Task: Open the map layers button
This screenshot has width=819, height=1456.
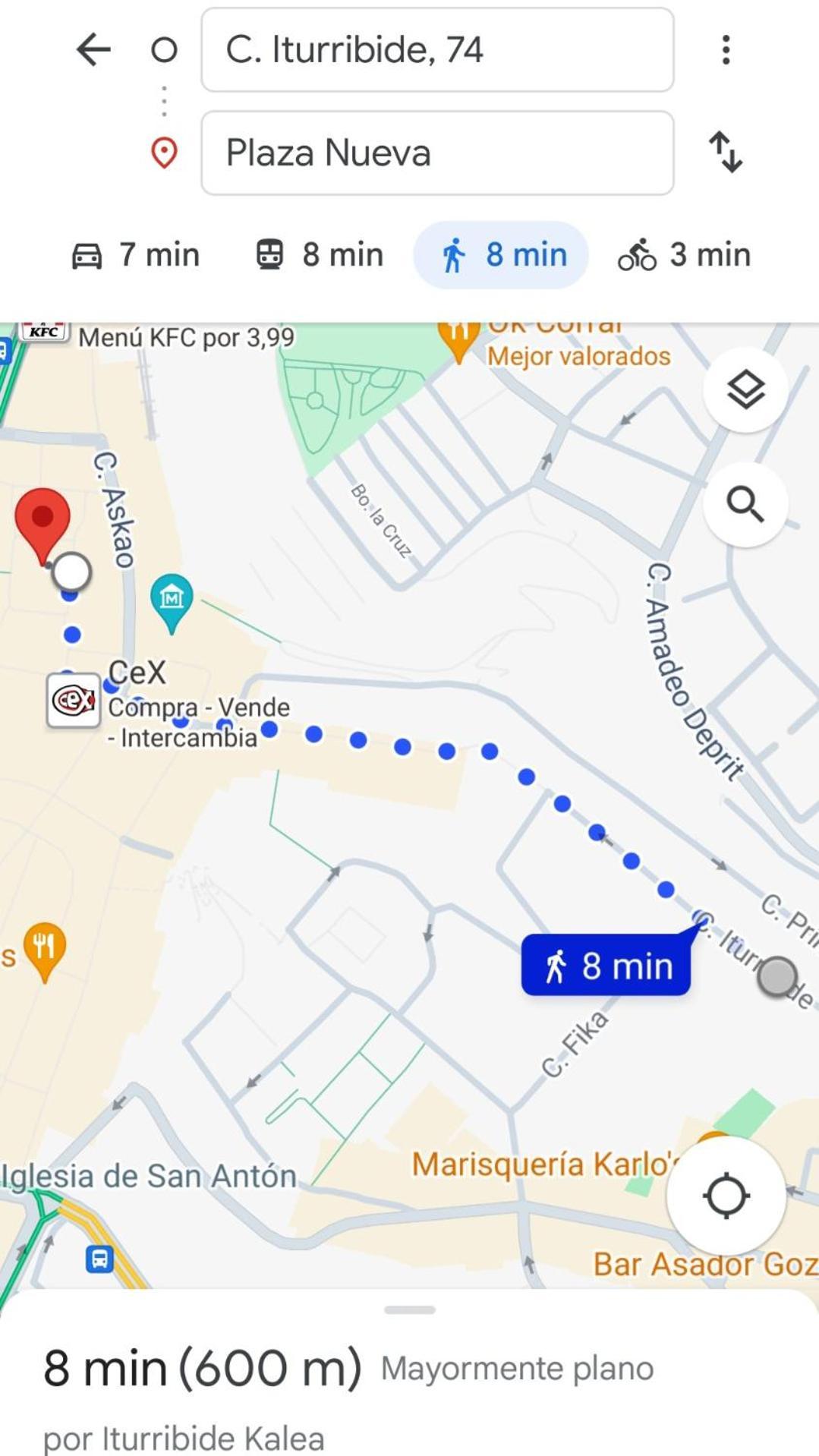Action: coord(745,390)
